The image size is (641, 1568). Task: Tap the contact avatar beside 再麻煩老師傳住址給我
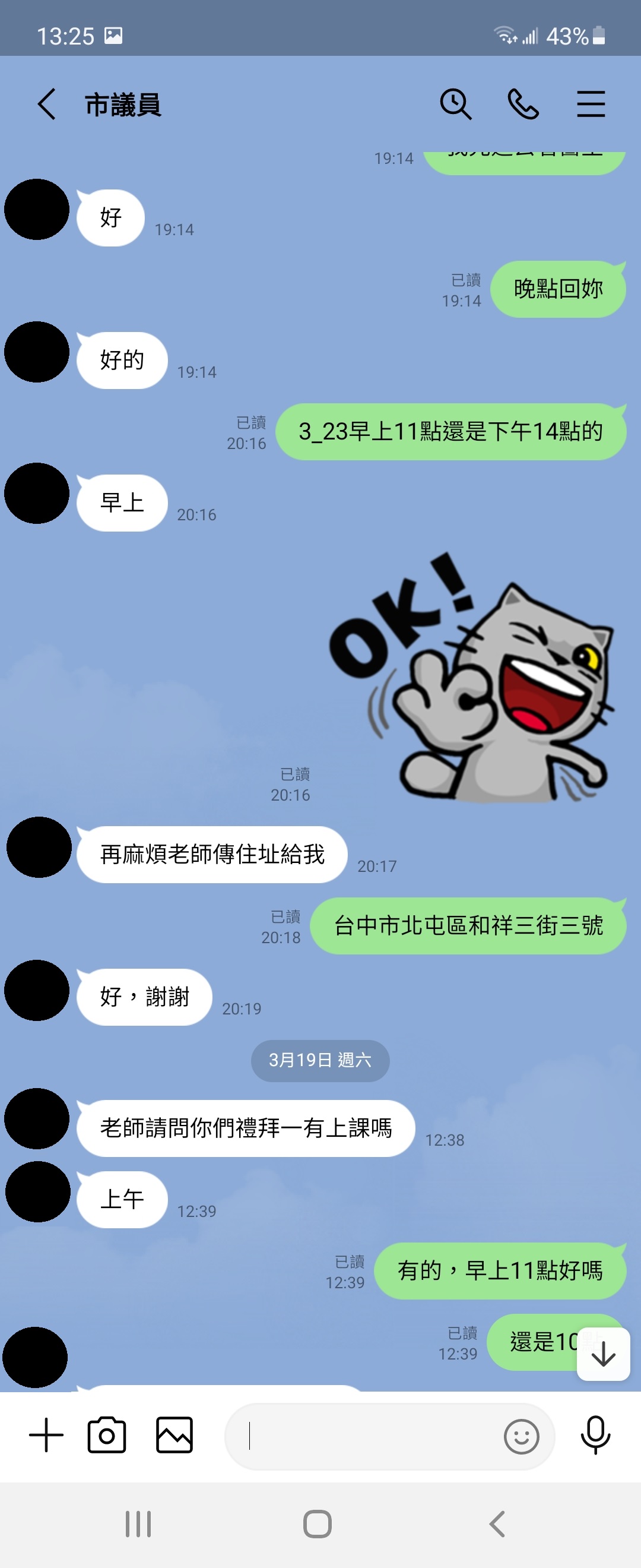point(39,847)
